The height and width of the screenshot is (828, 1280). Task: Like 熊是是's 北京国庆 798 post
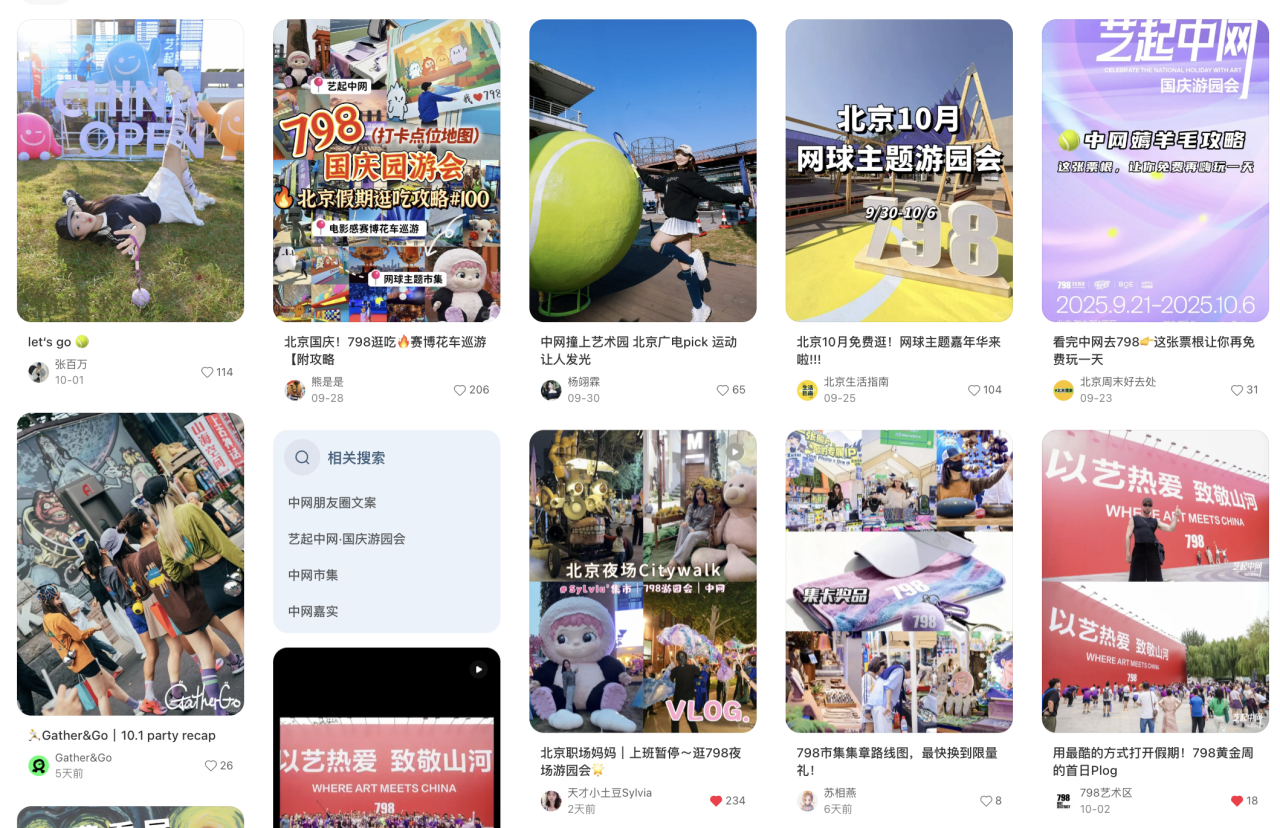pyautogui.click(x=460, y=390)
